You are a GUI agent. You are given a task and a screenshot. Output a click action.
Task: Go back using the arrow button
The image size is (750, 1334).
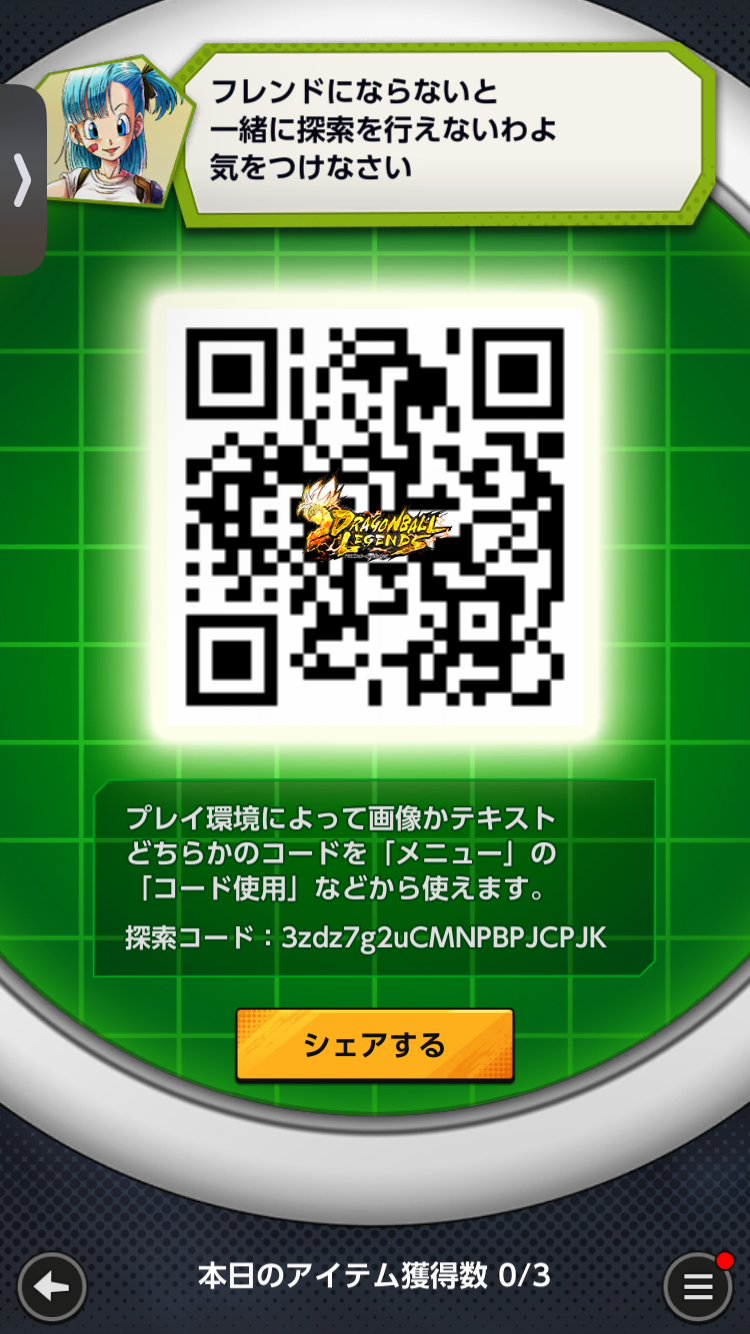tap(52, 1286)
